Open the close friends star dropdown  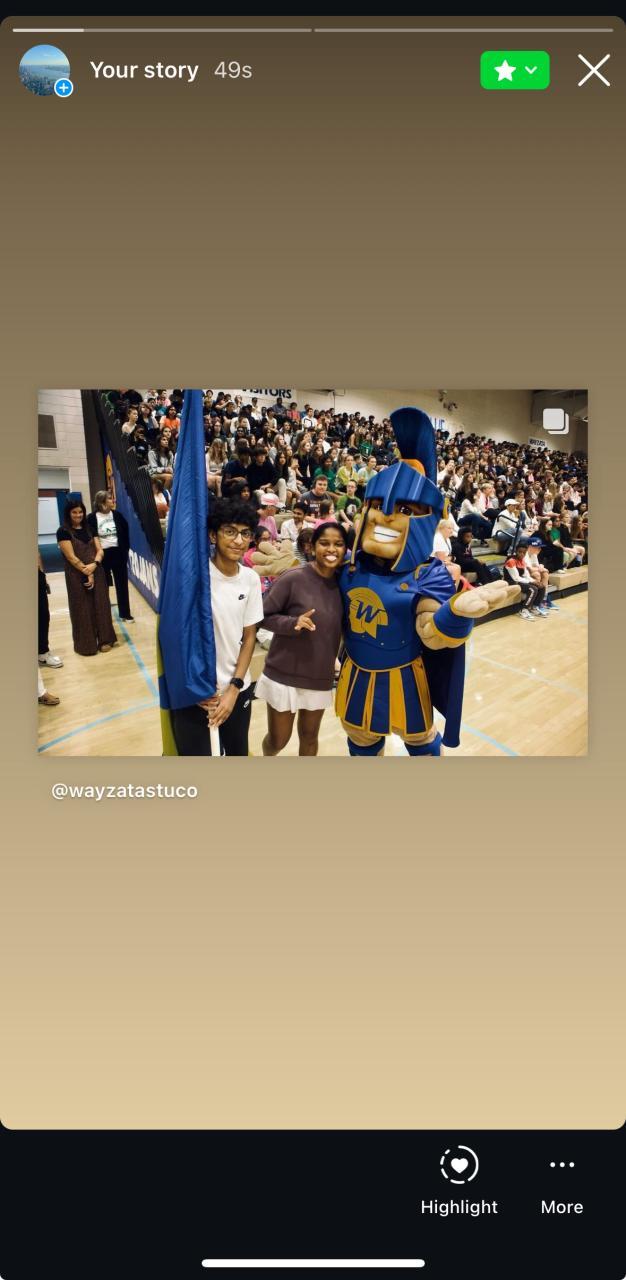[515, 70]
